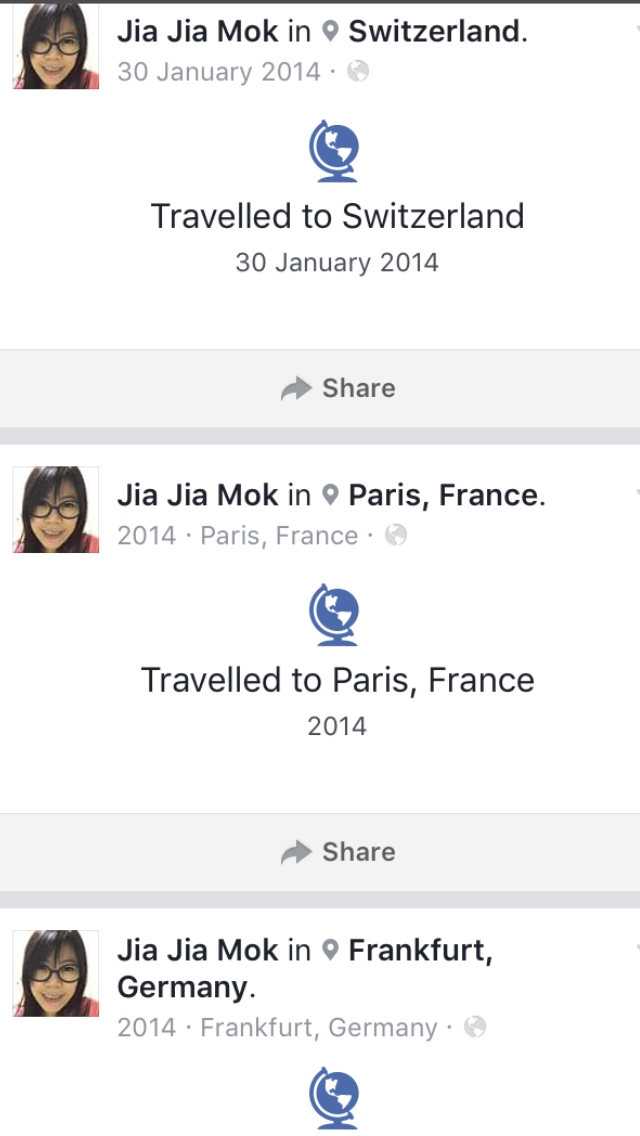
Task: Share the Paris, France travel post
Action: click(338, 852)
